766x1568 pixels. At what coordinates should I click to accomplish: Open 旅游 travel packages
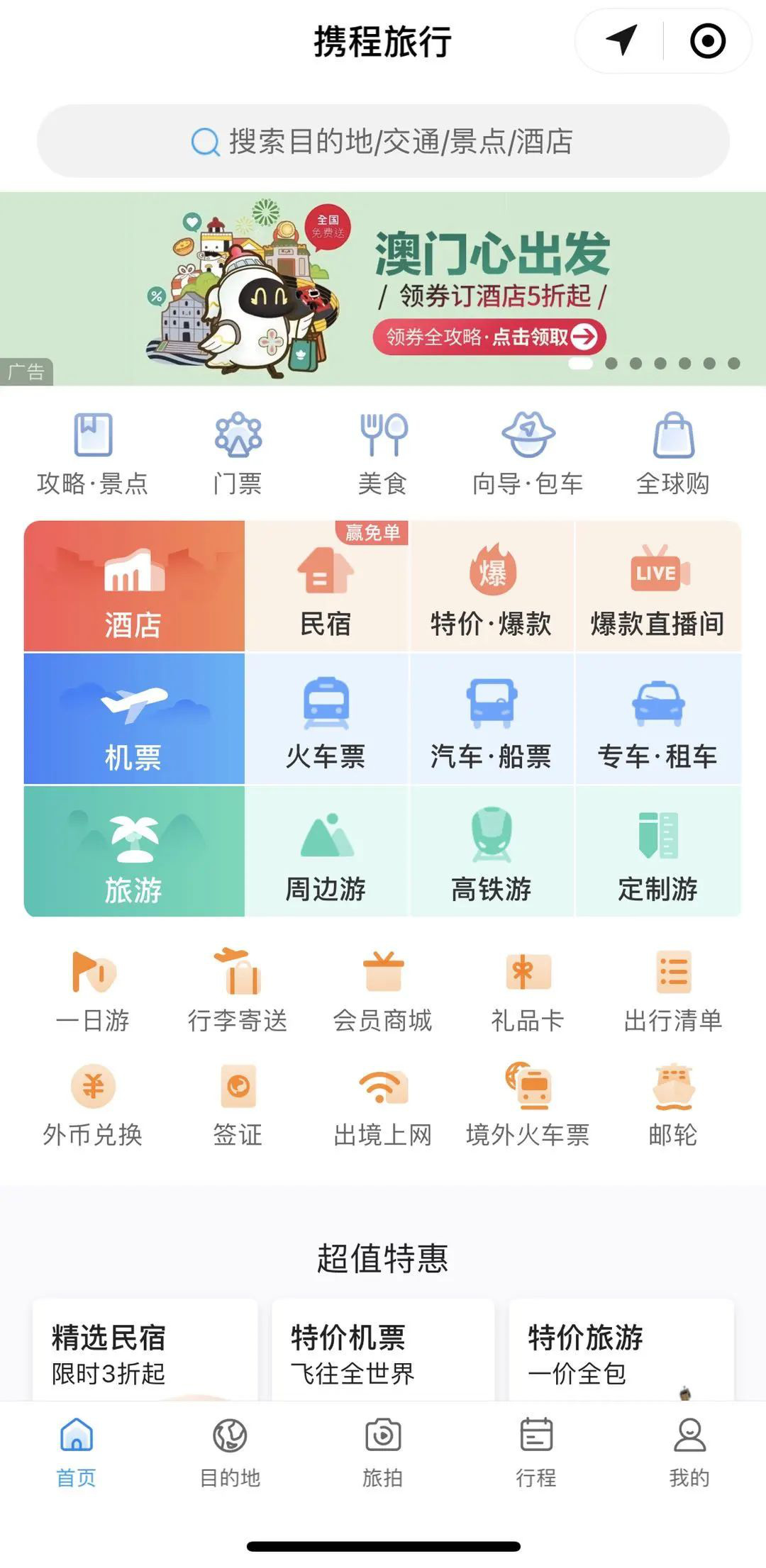[134, 851]
